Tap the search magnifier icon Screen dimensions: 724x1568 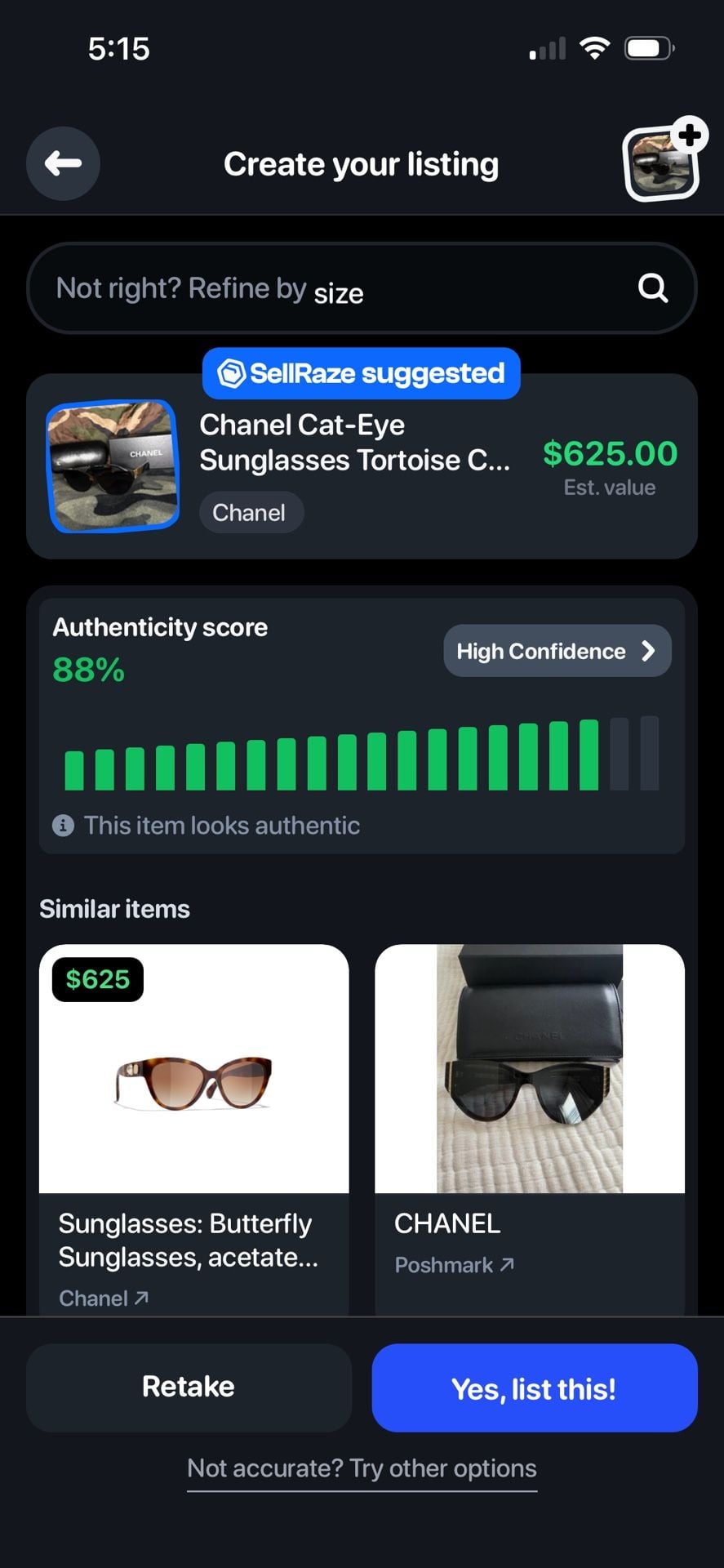point(652,288)
